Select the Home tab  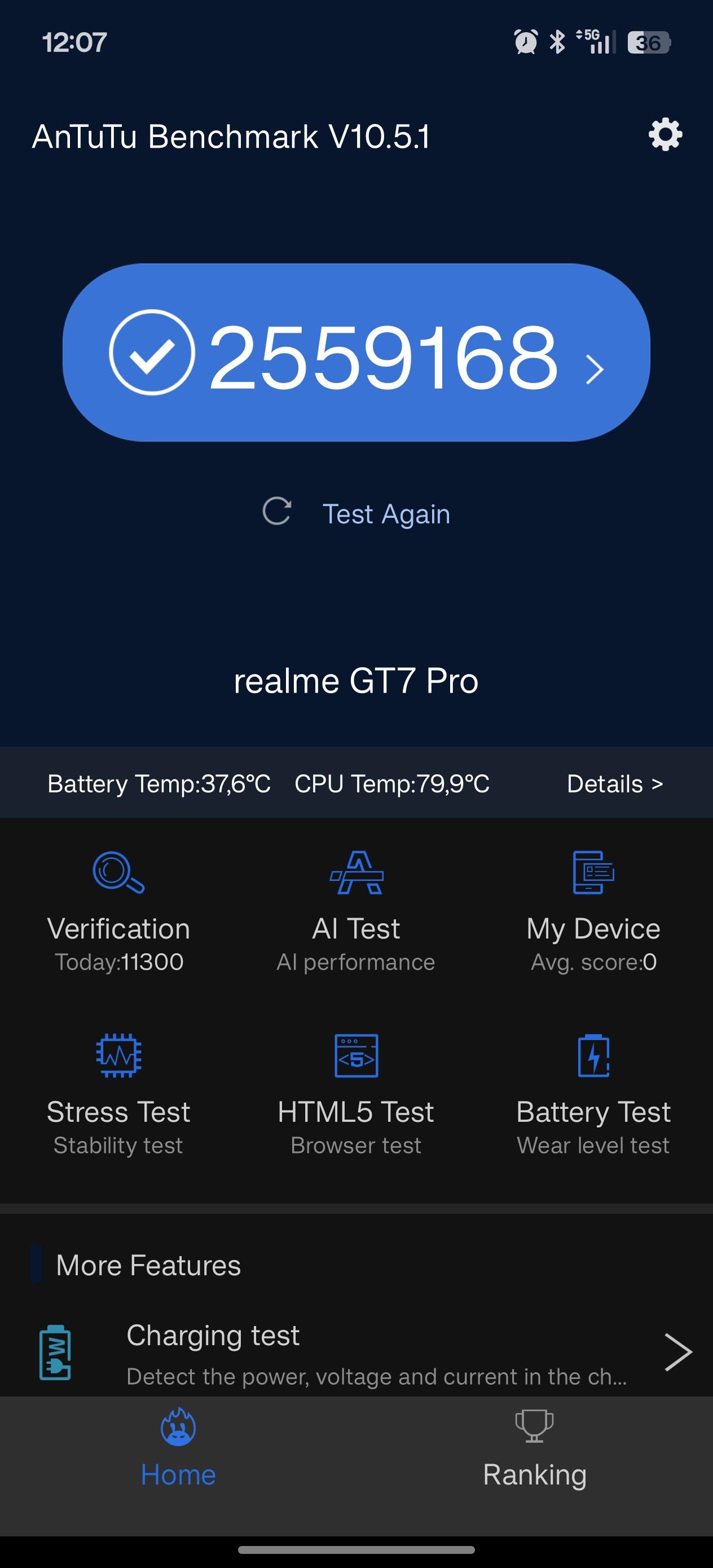click(x=178, y=1450)
